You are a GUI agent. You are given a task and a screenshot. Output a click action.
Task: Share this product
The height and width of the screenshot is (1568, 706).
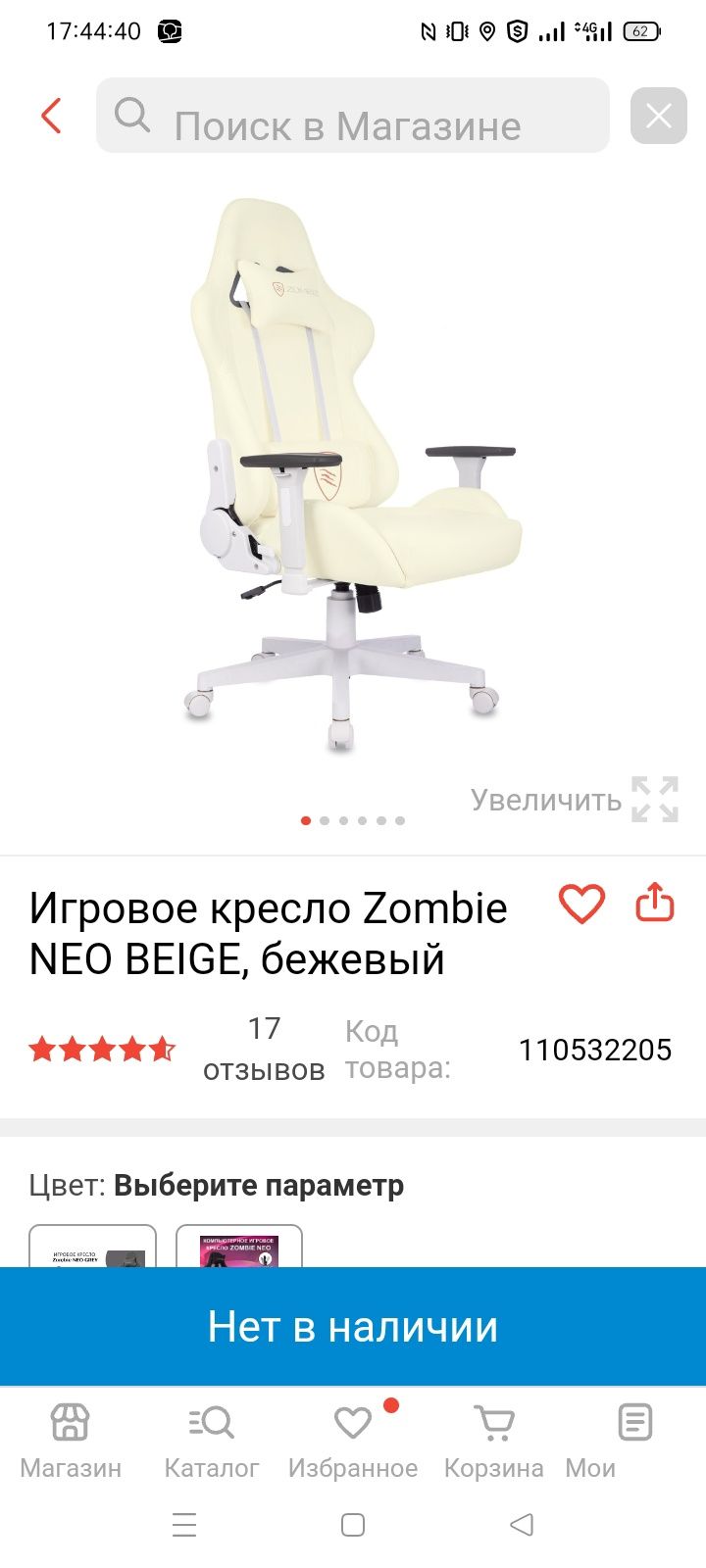[x=655, y=904]
